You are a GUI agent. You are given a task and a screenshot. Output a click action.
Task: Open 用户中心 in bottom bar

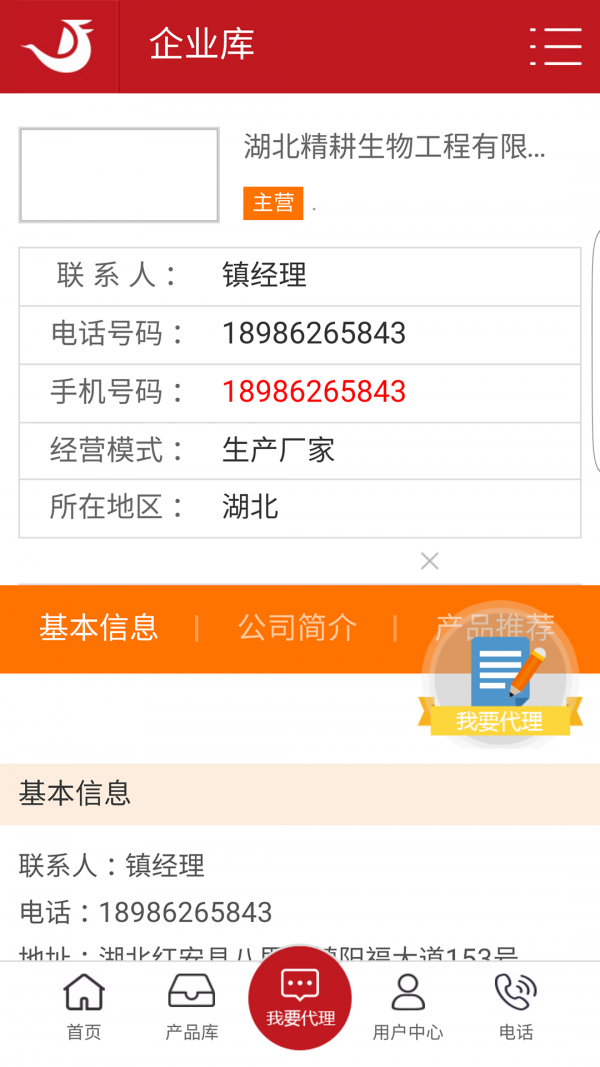click(x=407, y=1007)
